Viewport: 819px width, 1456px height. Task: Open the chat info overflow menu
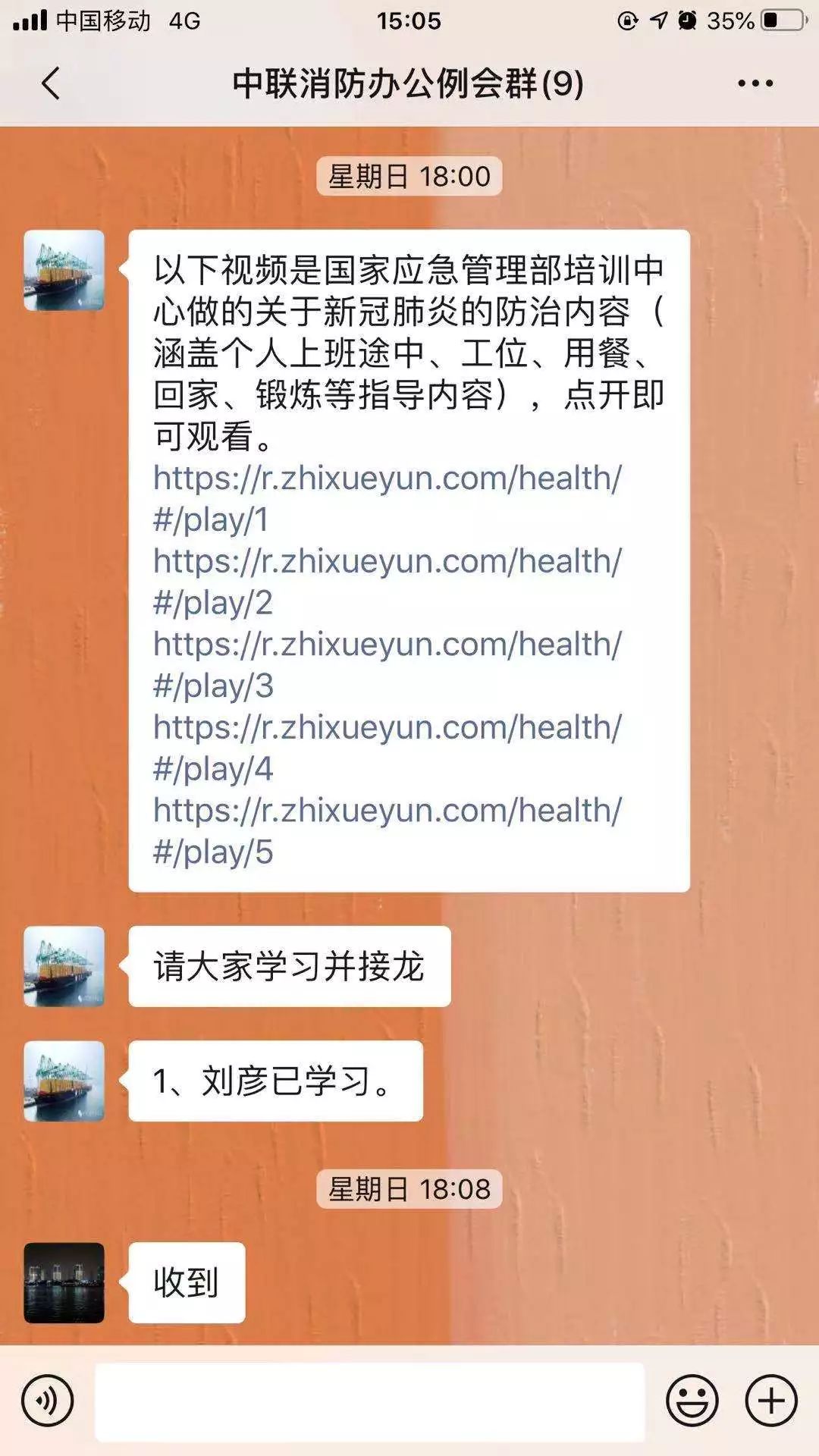coord(755,83)
